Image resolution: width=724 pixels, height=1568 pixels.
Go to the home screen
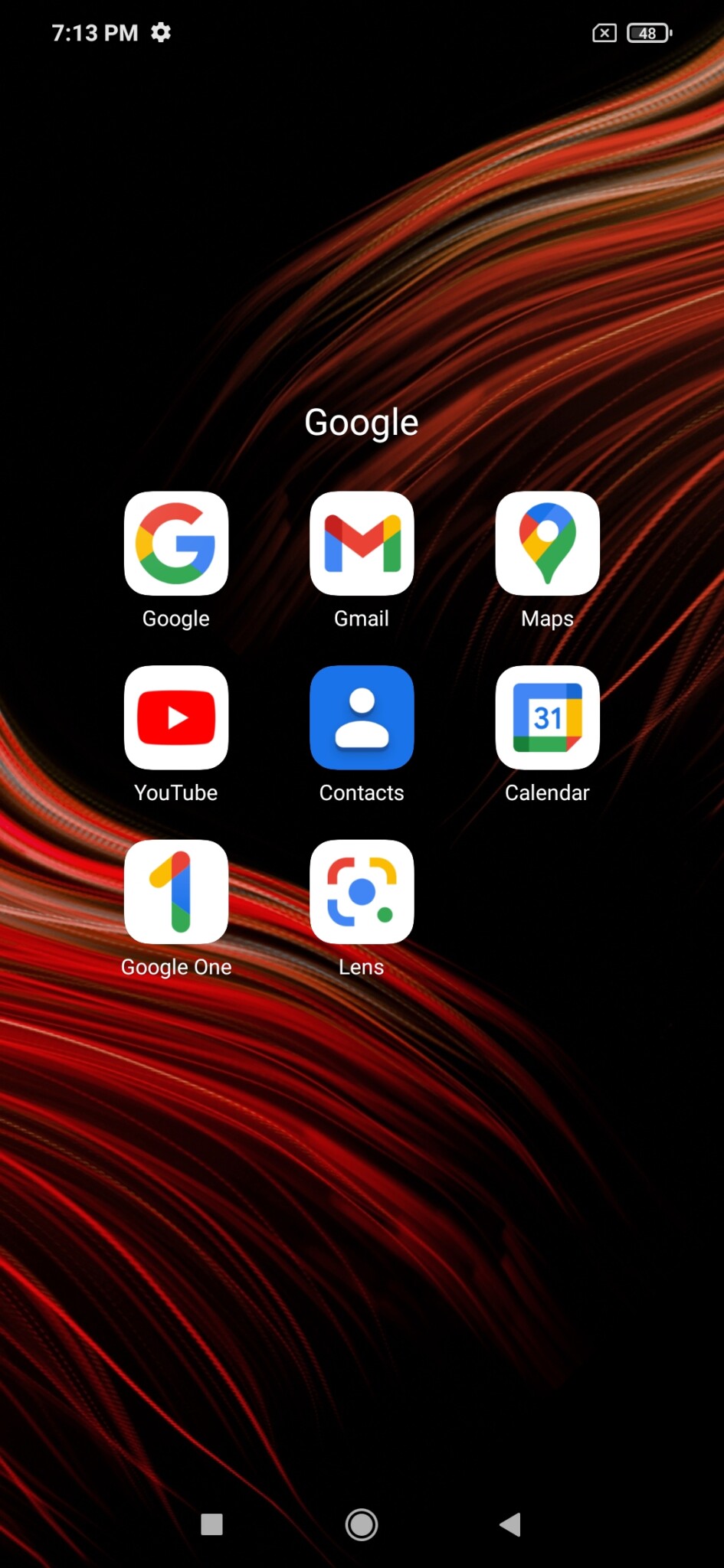click(x=362, y=1524)
